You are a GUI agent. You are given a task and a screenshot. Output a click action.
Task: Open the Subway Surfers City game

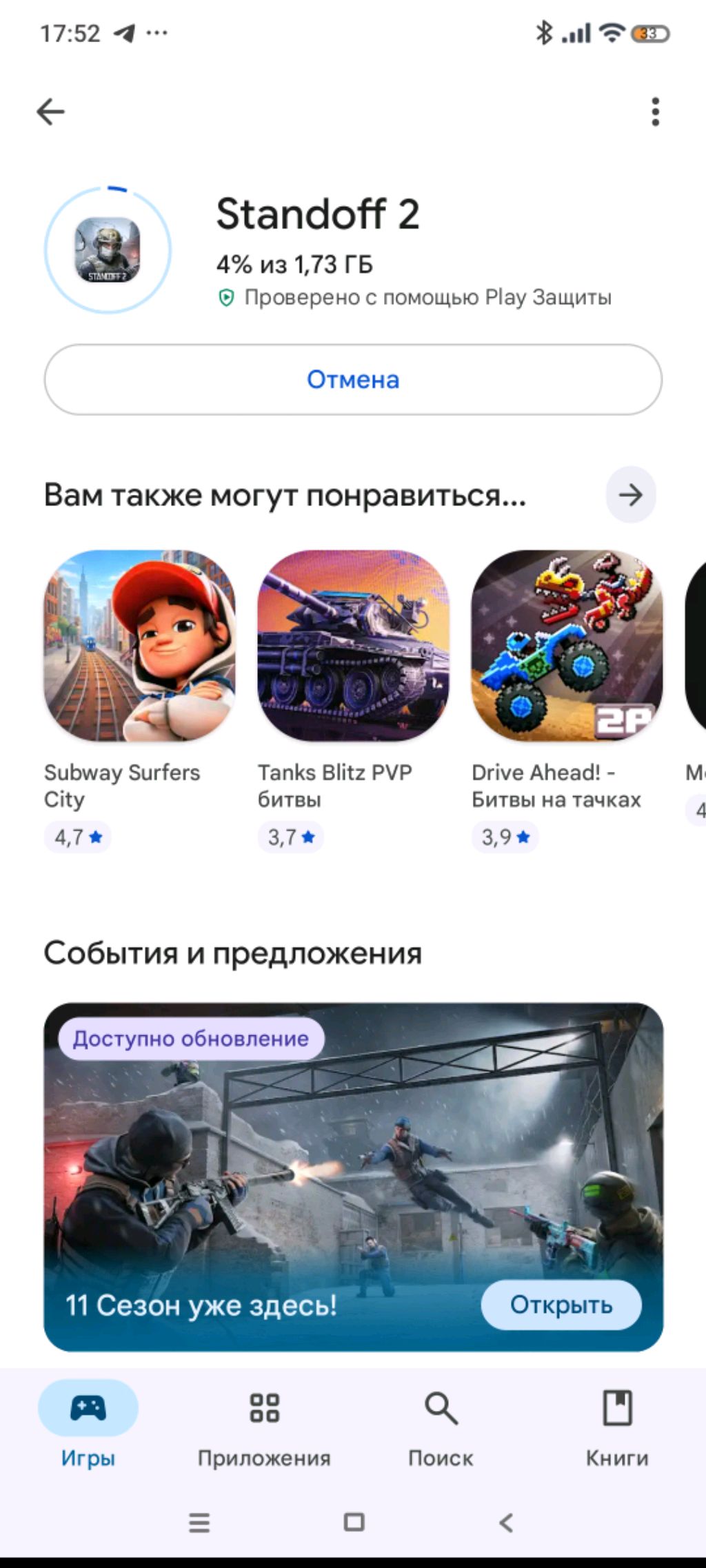coord(140,646)
